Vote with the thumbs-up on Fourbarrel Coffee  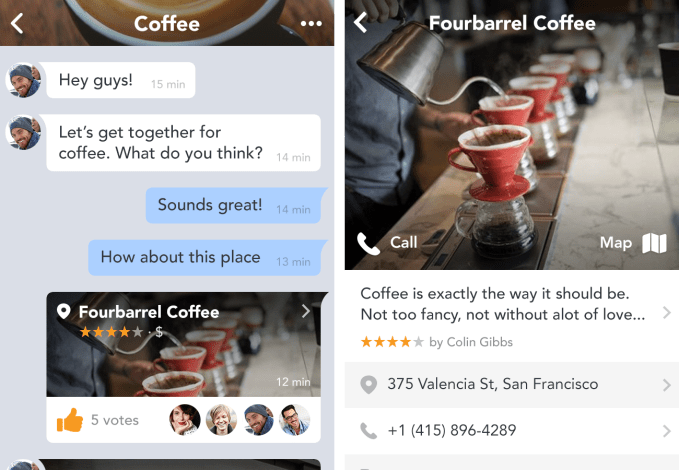pos(70,421)
